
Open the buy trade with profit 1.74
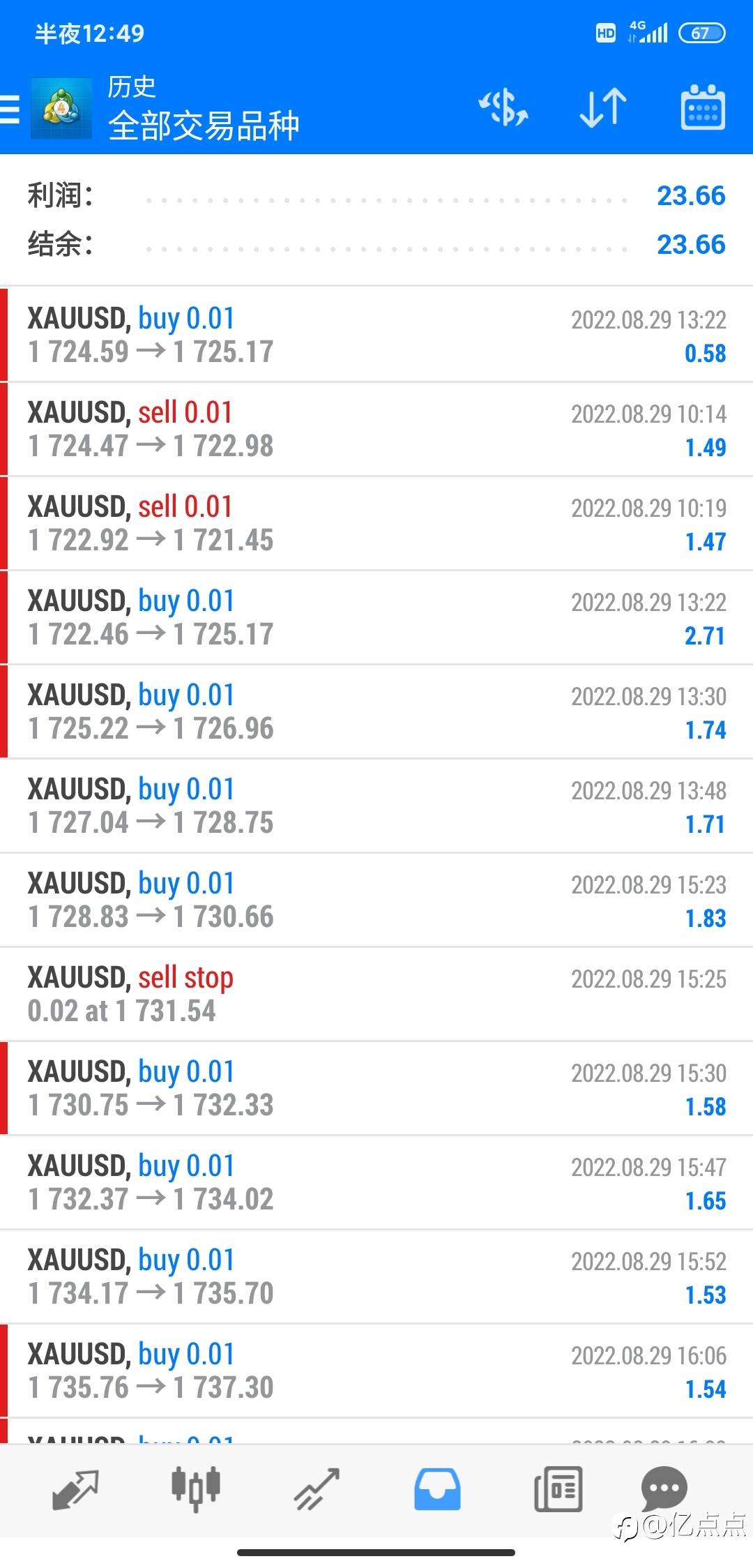tap(376, 711)
